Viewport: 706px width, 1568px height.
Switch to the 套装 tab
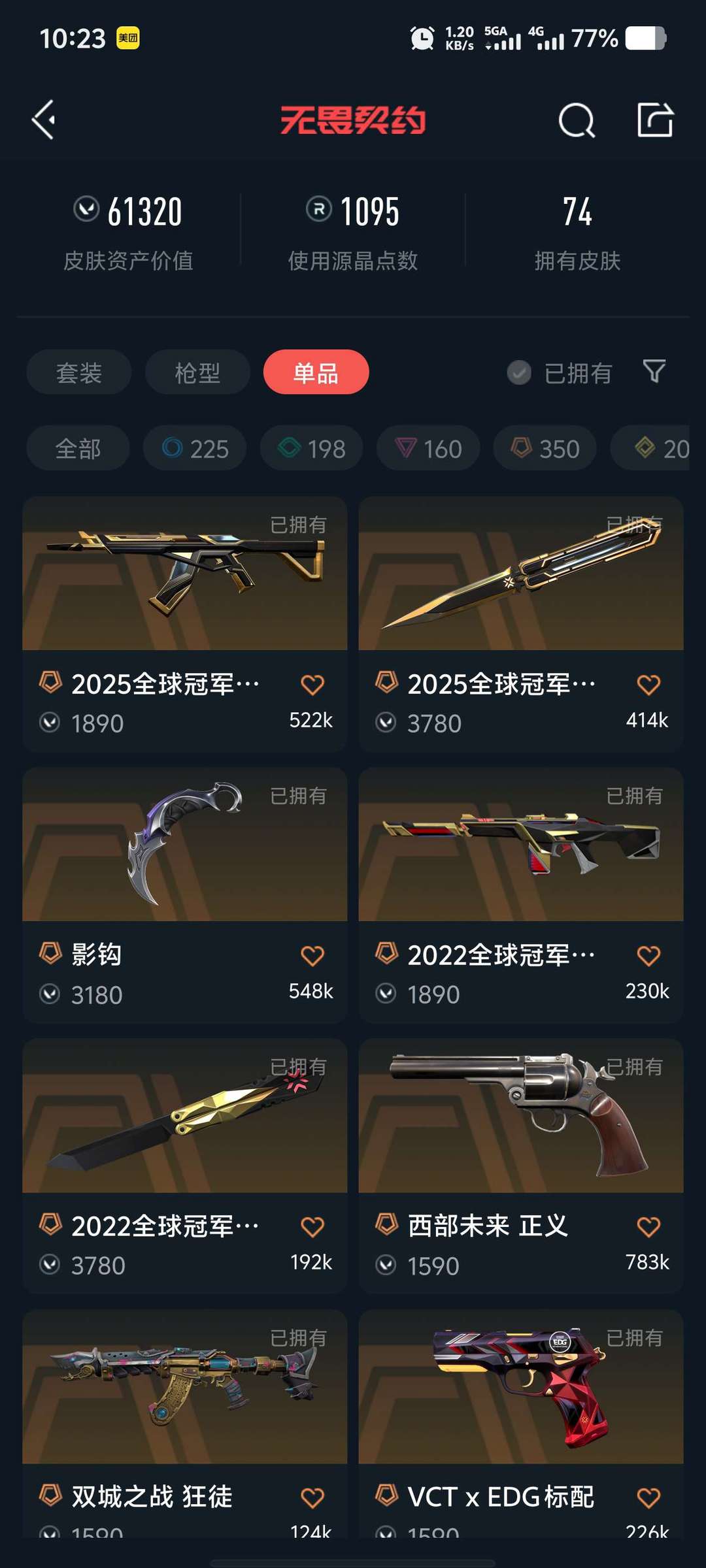79,372
